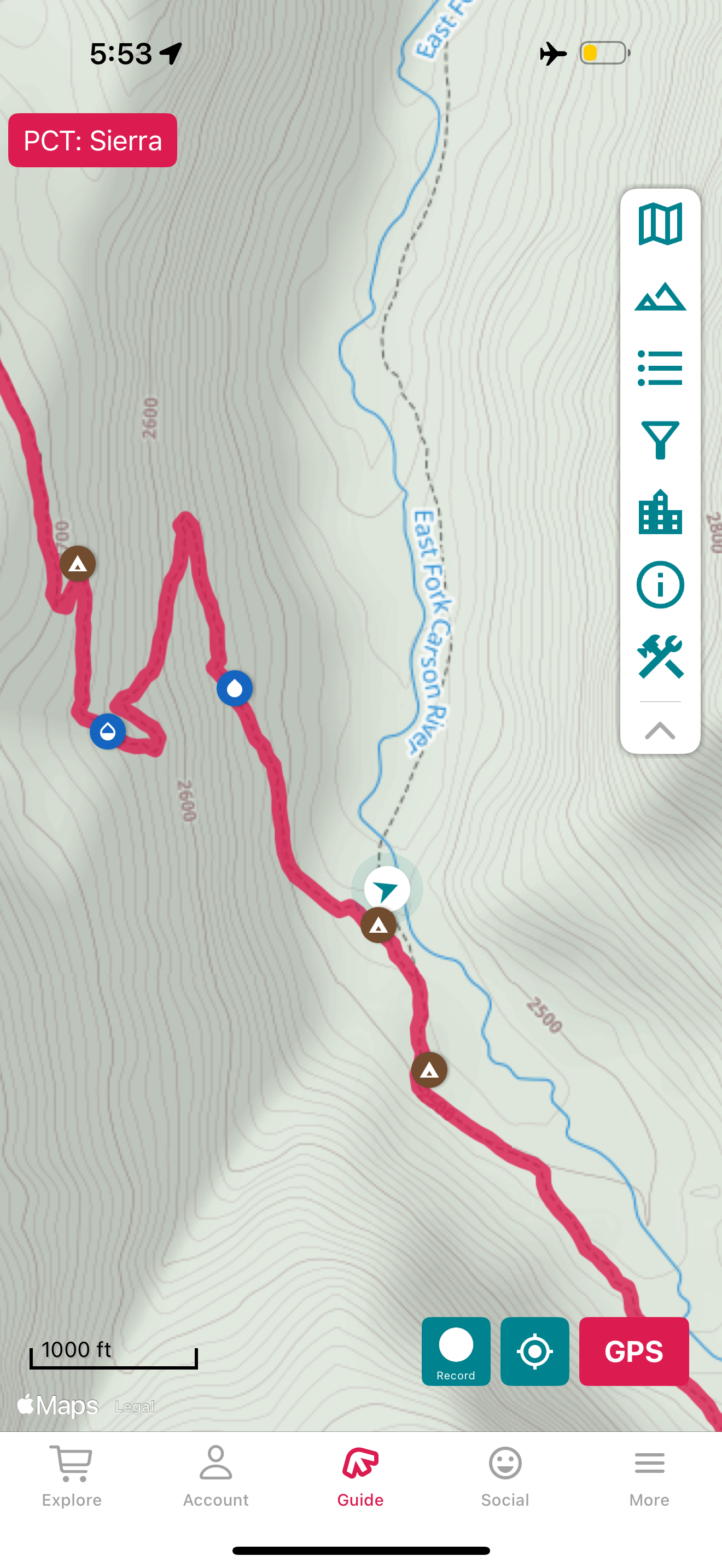Image resolution: width=722 pixels, height=1568 pixels.
Task: Open the waypoint filter
Action: tap(660, 440)
